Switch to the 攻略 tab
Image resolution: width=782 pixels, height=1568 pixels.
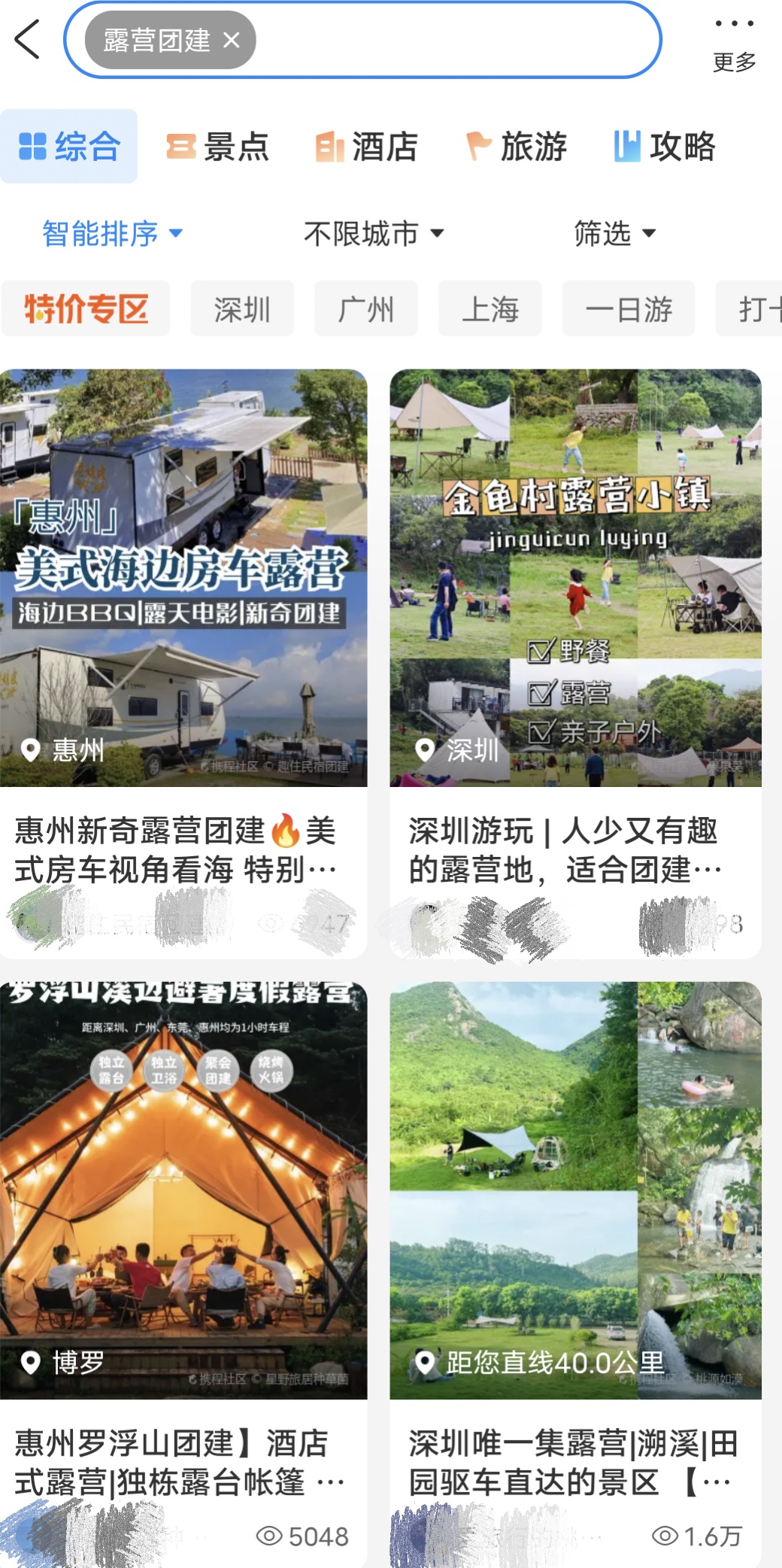665,146
